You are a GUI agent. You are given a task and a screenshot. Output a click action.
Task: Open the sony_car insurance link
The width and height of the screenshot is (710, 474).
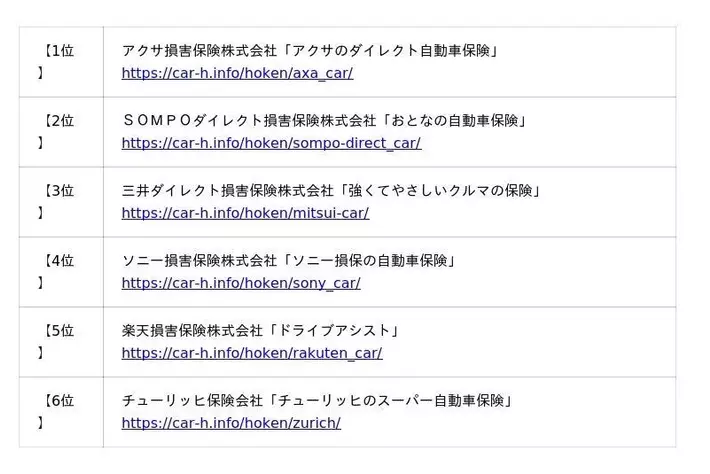point(241,283)
